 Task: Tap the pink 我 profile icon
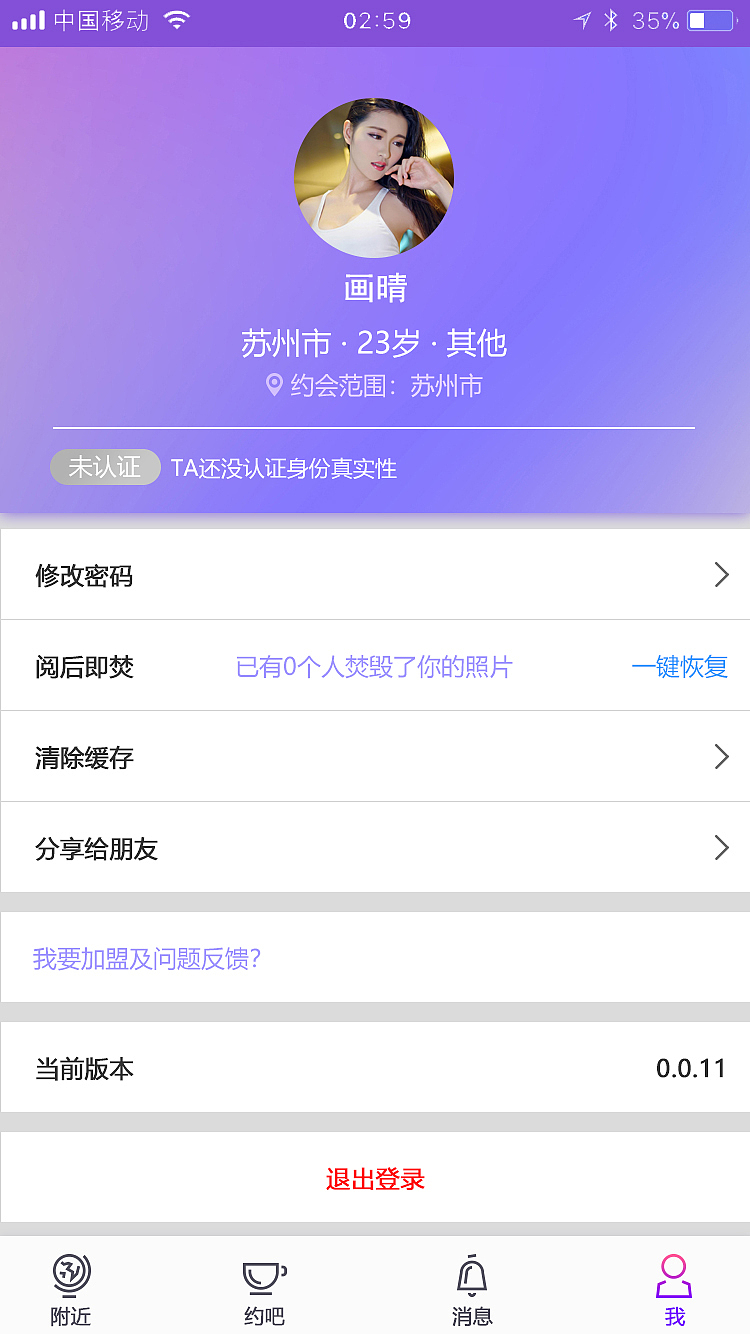tap(674, 1275)
